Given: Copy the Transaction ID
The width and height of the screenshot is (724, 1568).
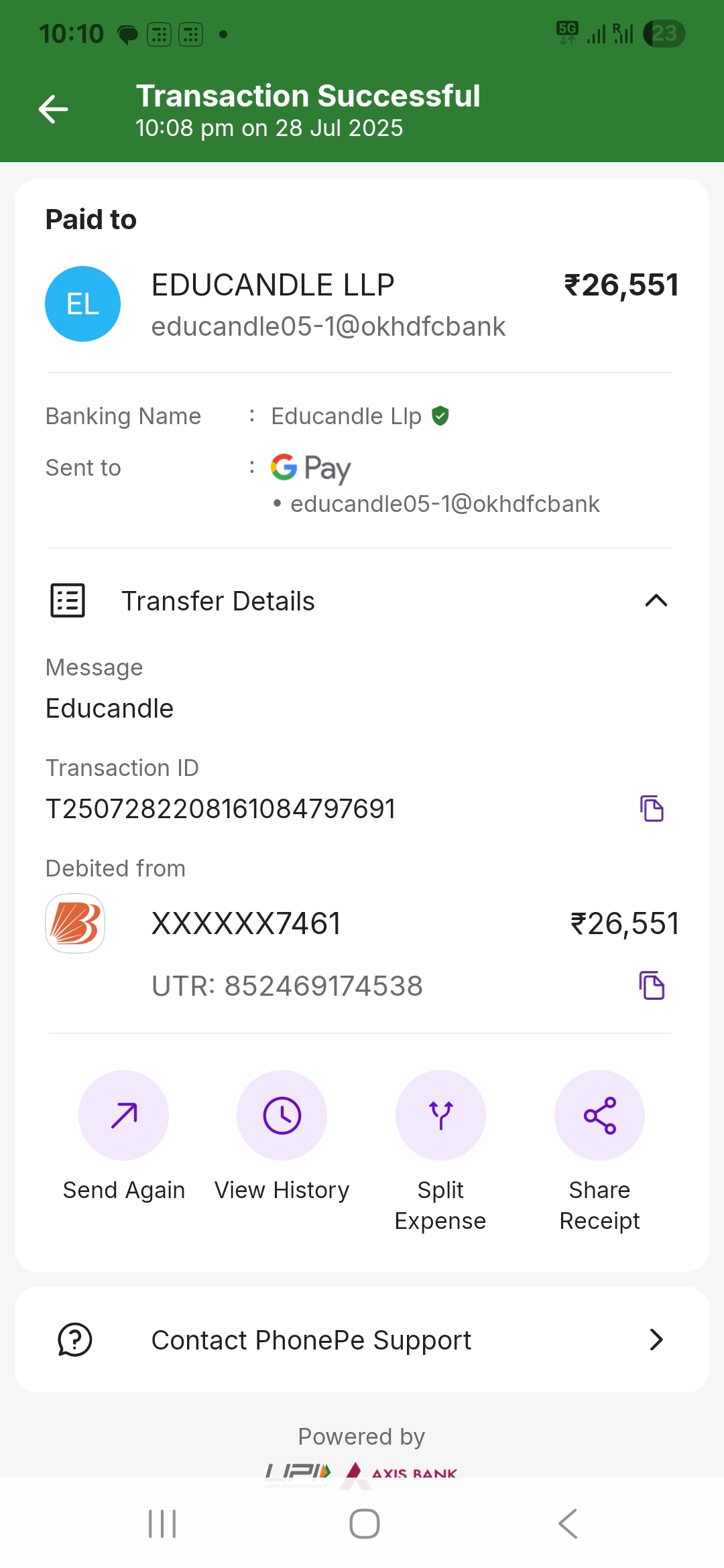Looking at the screenshot, I should click(x=652, y=809).
